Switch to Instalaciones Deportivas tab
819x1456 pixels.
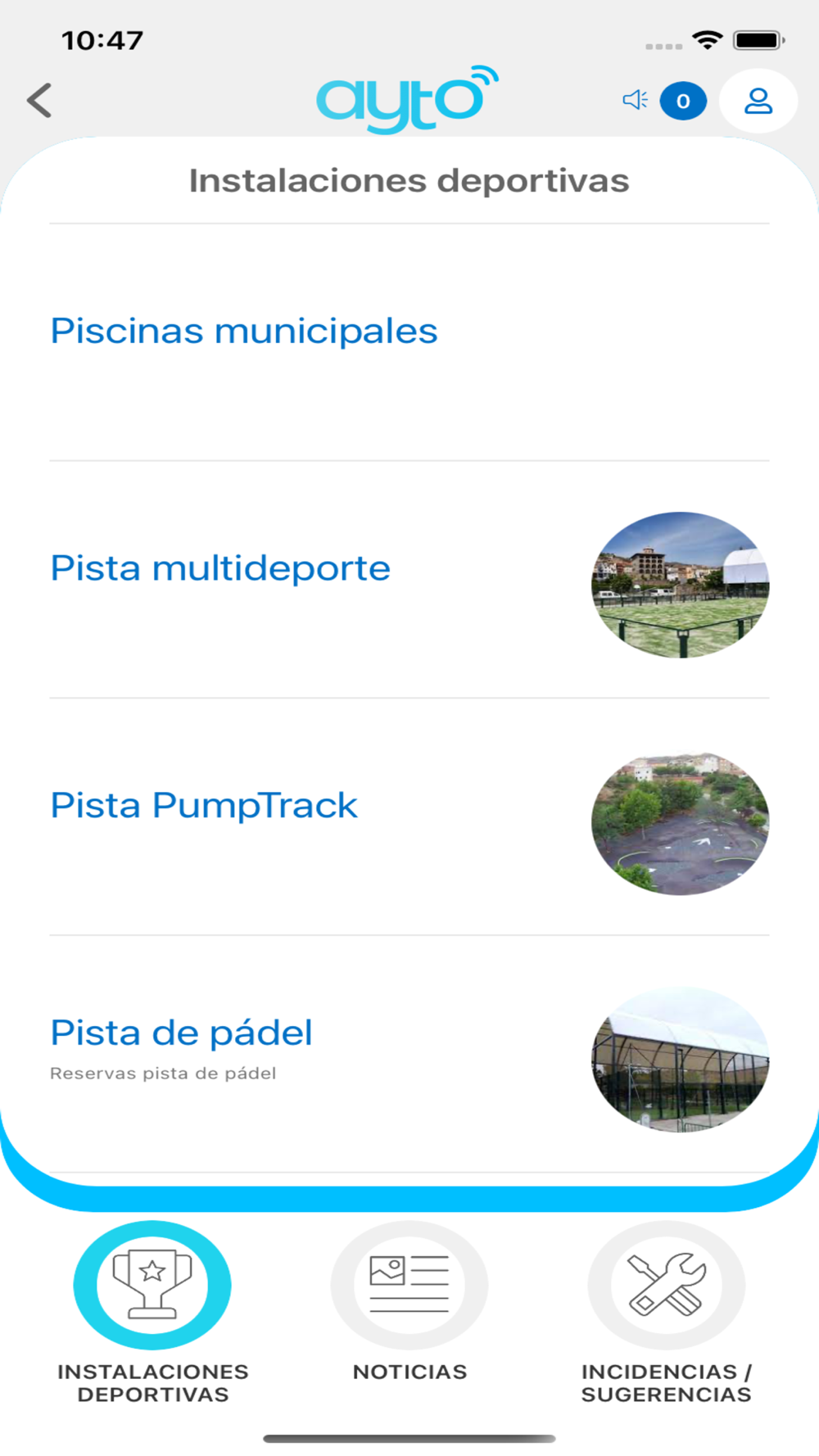152,1284
